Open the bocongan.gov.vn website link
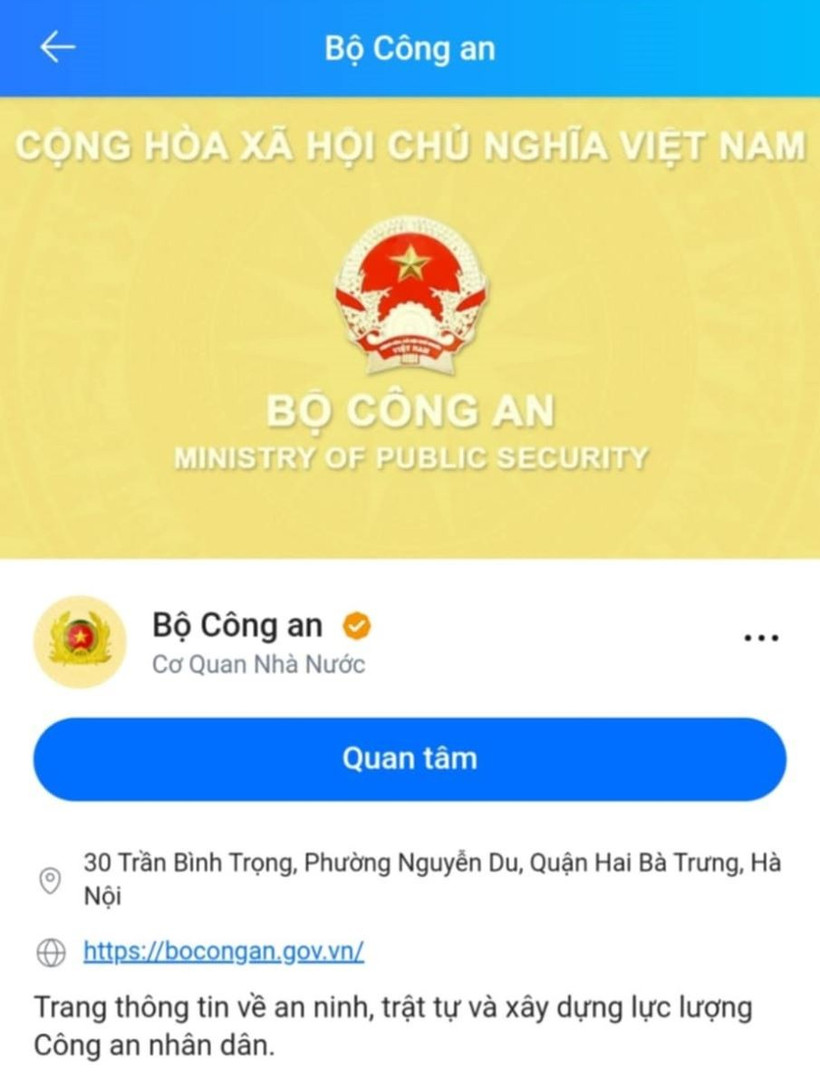 pos(223,950)
